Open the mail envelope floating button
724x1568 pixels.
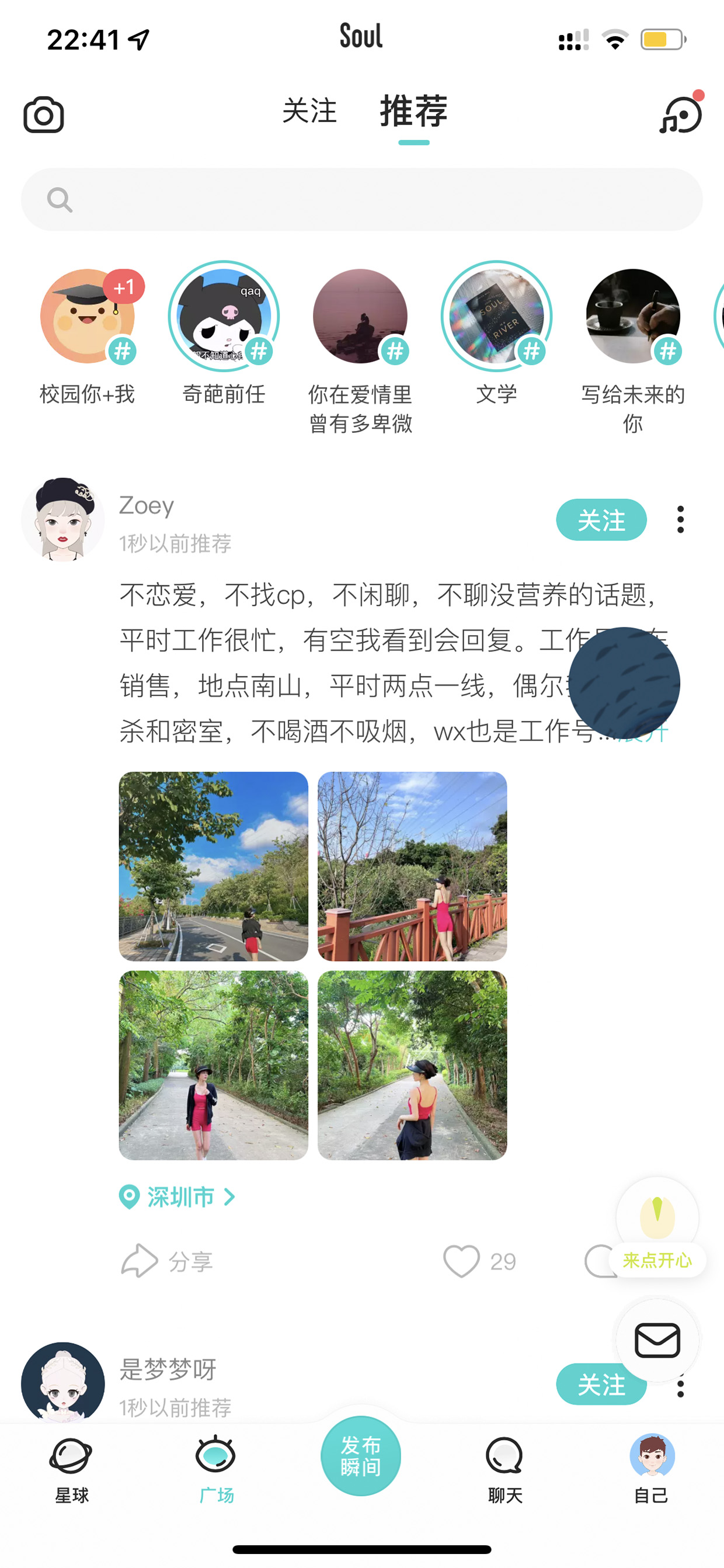click(x=657, y=1340)
